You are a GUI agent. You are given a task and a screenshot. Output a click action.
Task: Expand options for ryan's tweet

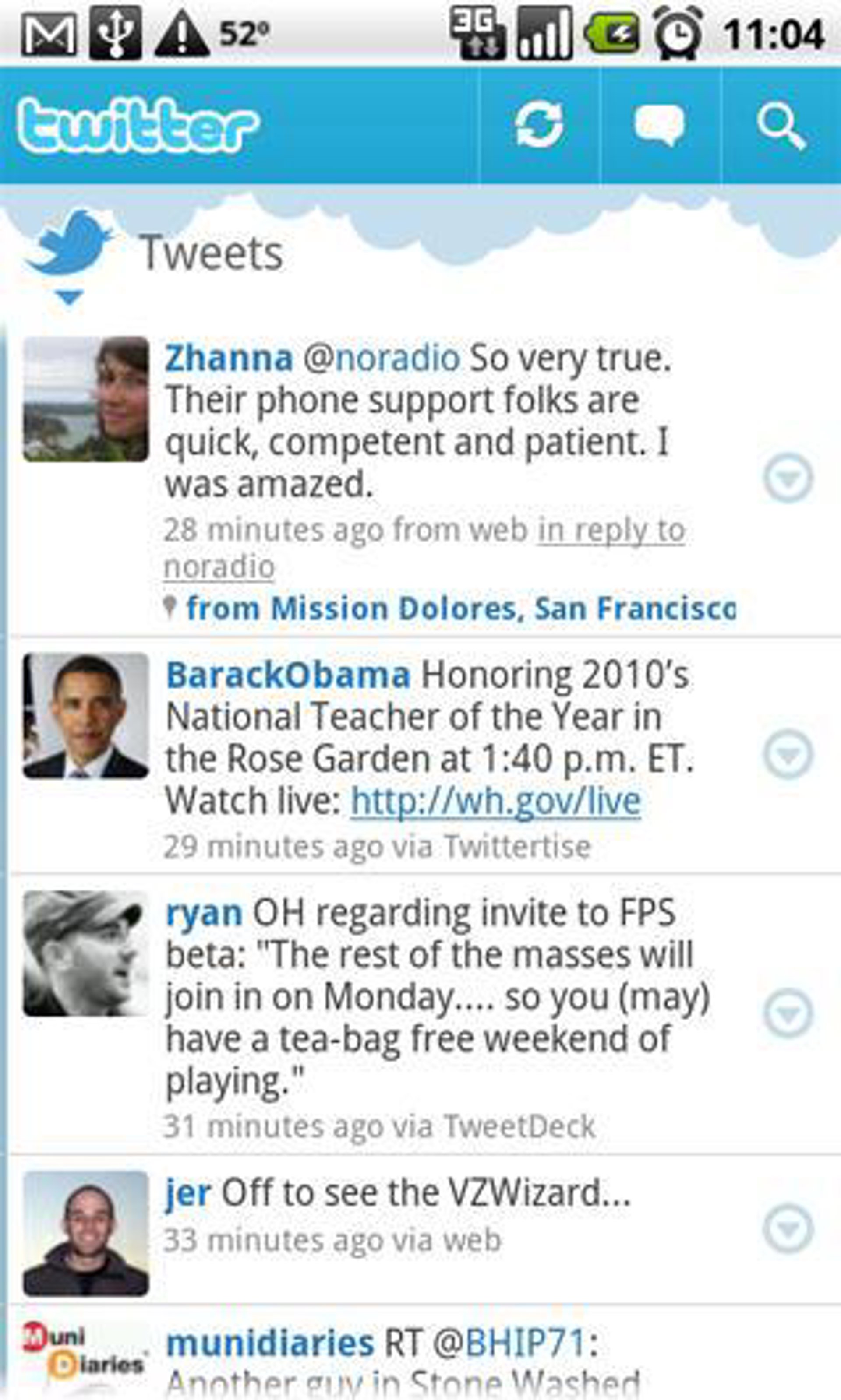pos(788,1014)
